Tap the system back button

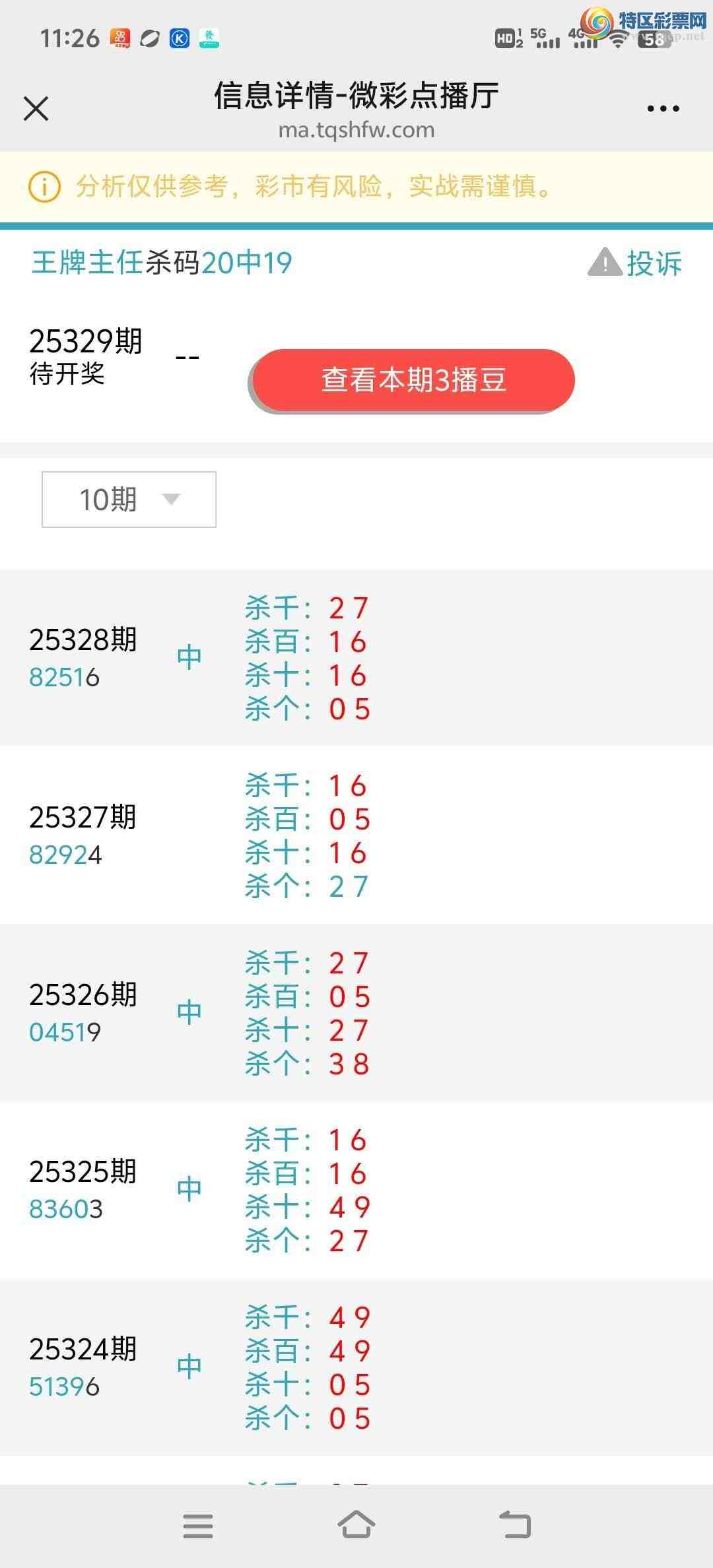click(x=515, y=1525)
